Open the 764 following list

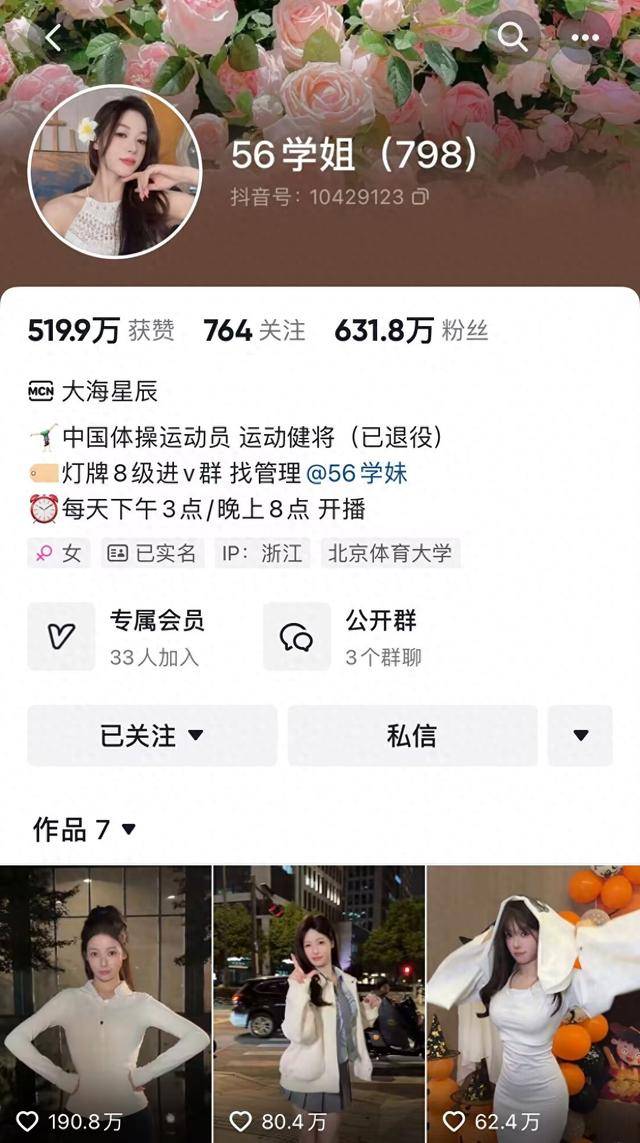coord(254,330)
